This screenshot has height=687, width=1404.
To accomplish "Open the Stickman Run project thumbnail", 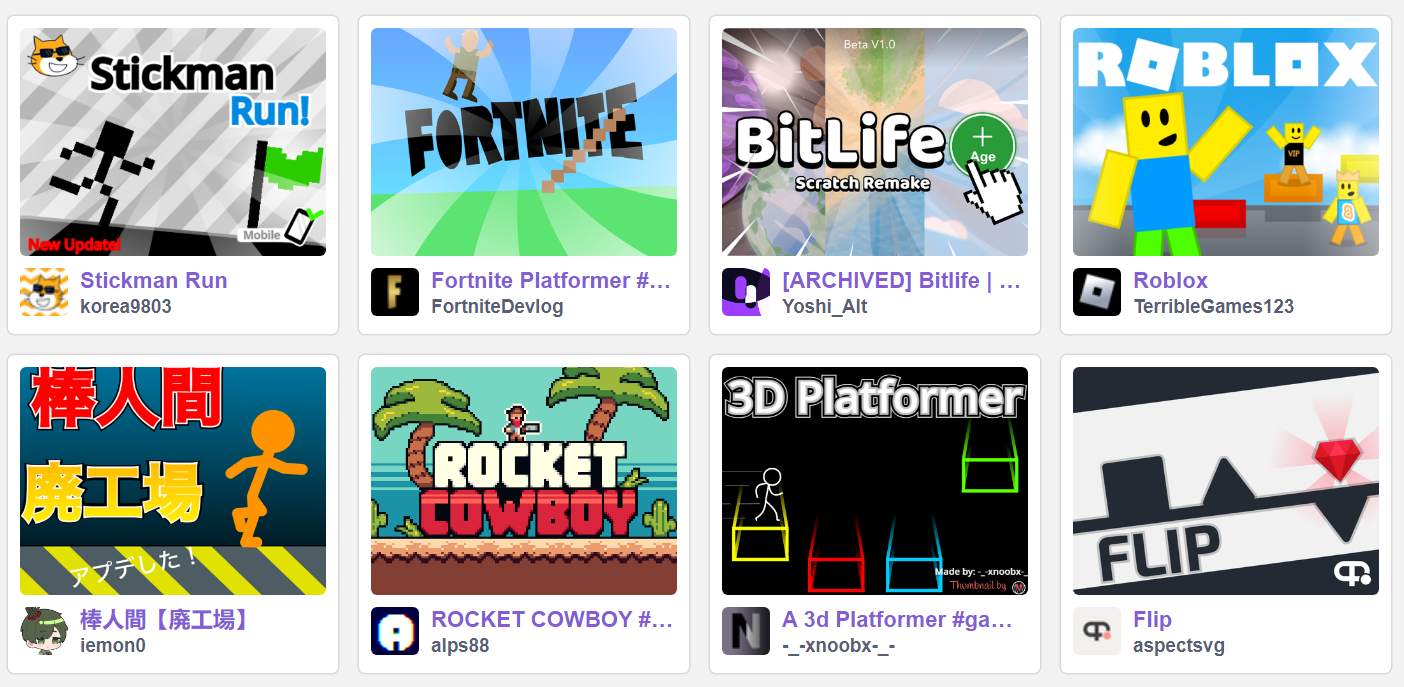I will (x=173, y=142).
